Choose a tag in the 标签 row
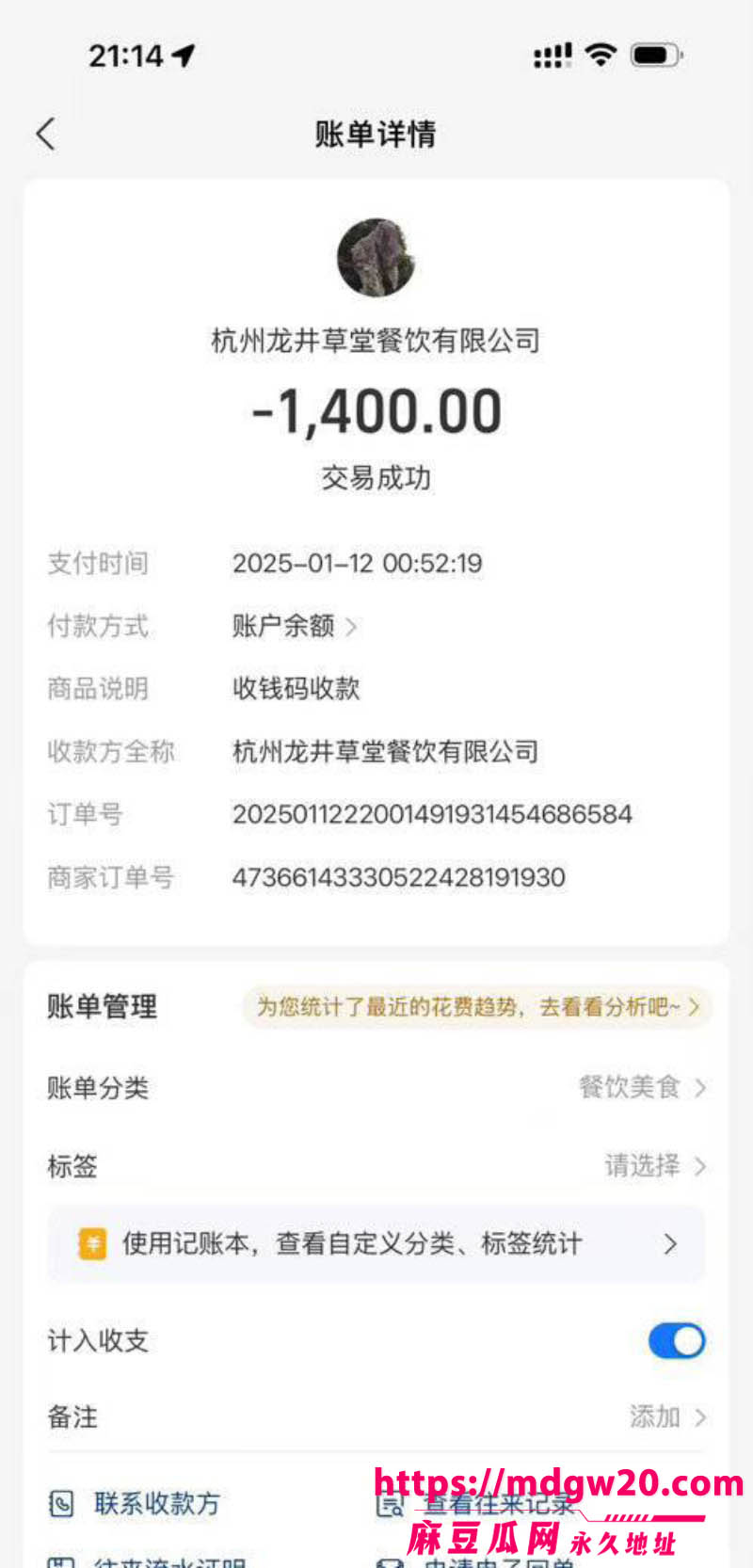This screenshot has height=1568, width=753. (376, 1166)
